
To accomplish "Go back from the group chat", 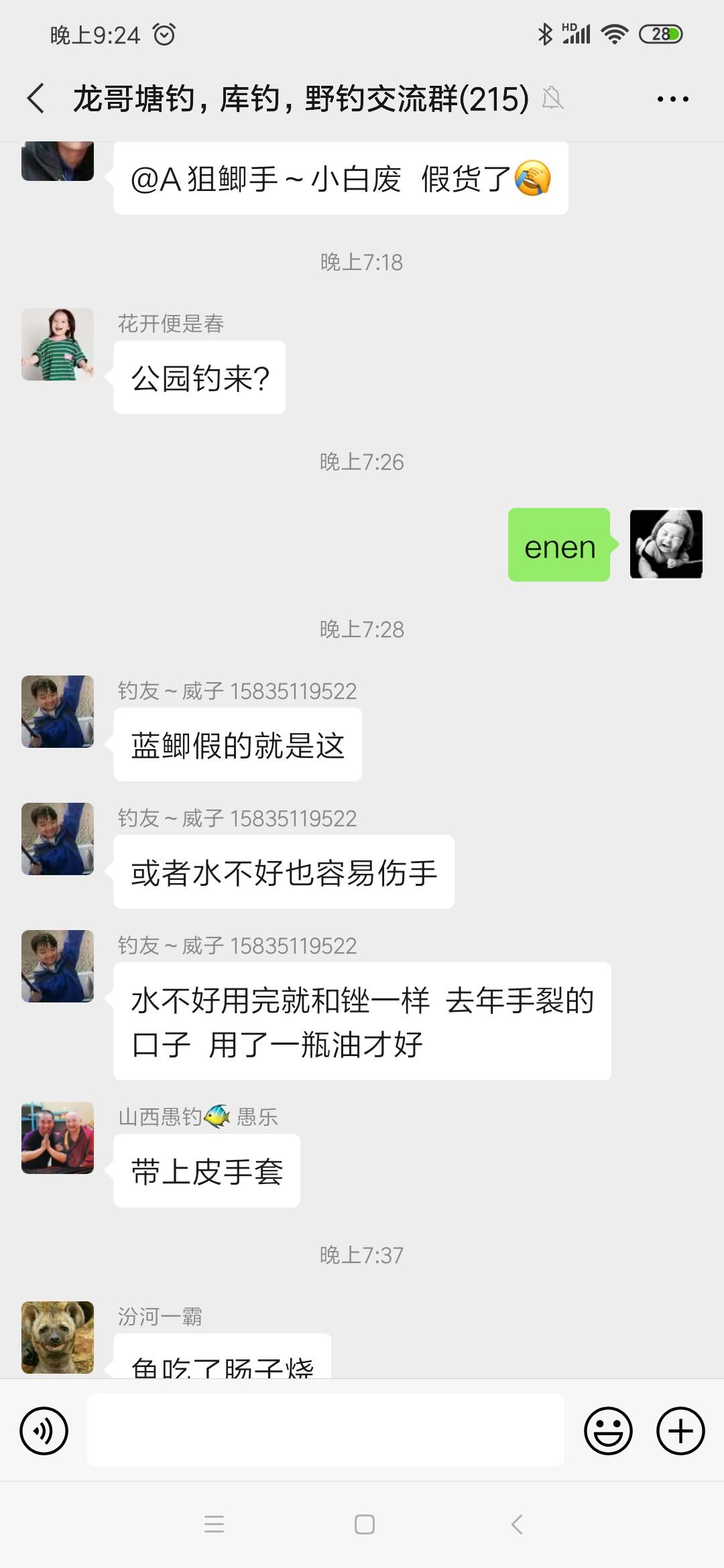I will click(36, 99).
